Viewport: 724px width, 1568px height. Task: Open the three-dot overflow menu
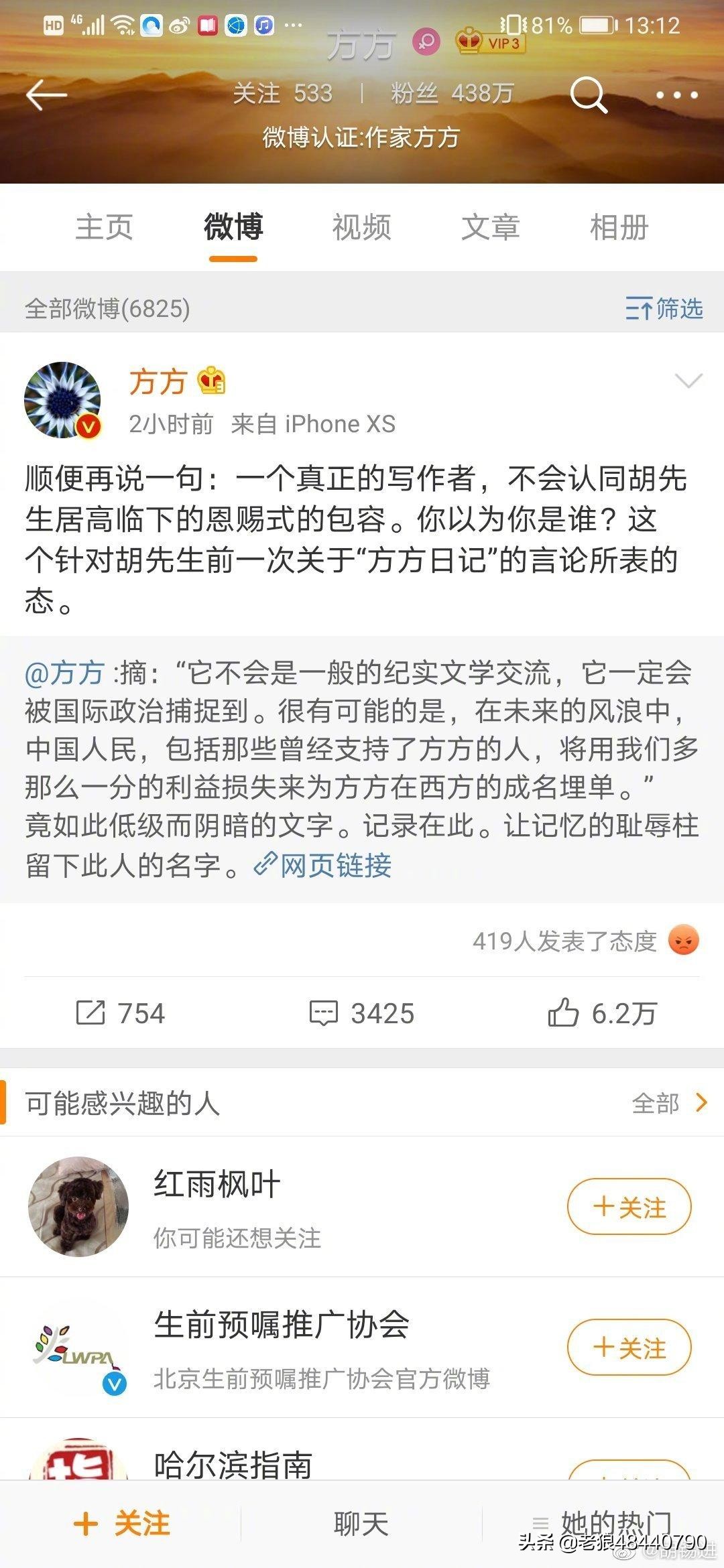pyautogui.click(x=676, y=95)
